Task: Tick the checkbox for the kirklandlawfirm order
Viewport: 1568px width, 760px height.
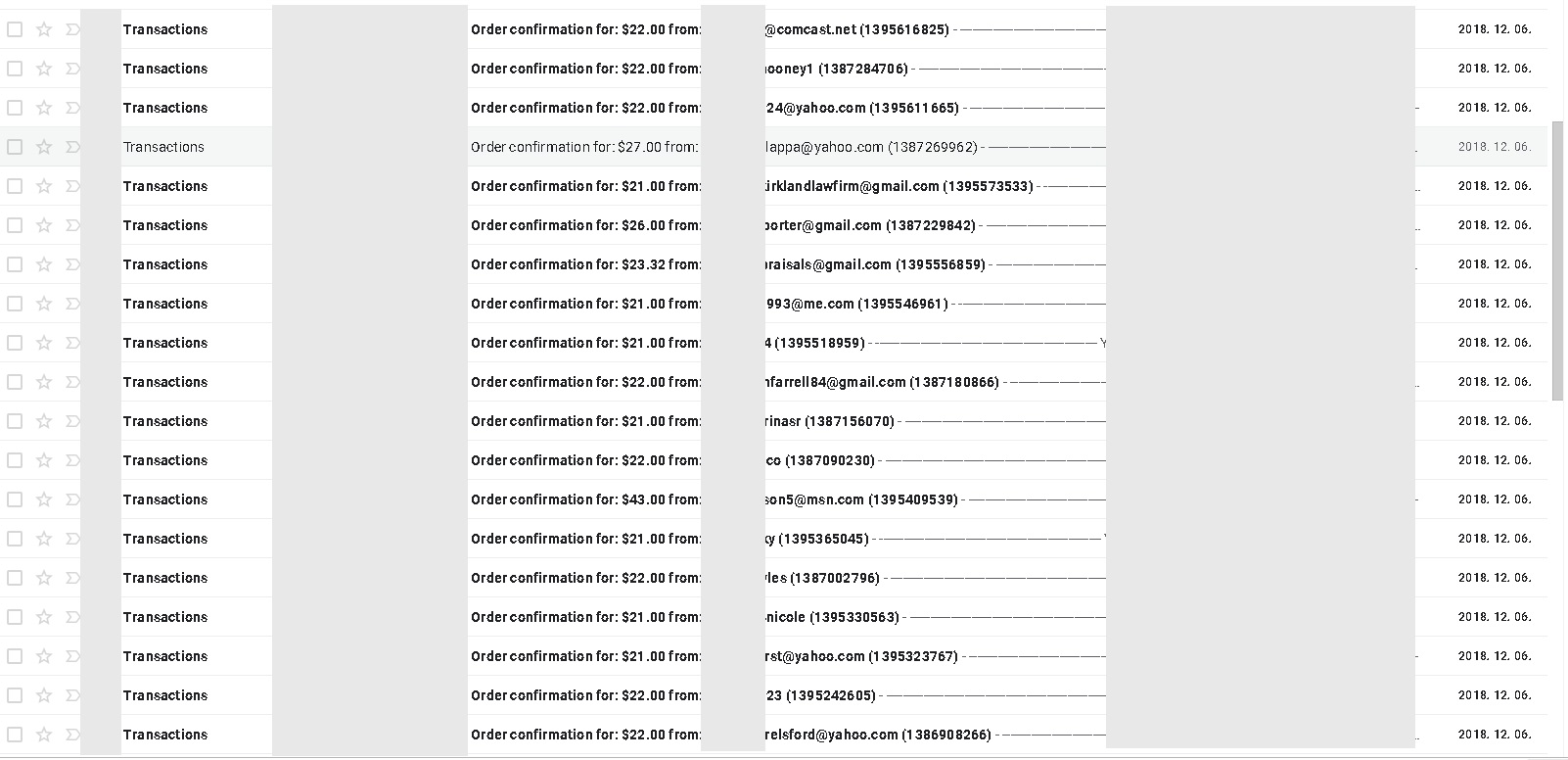Action: pos(15,186)
